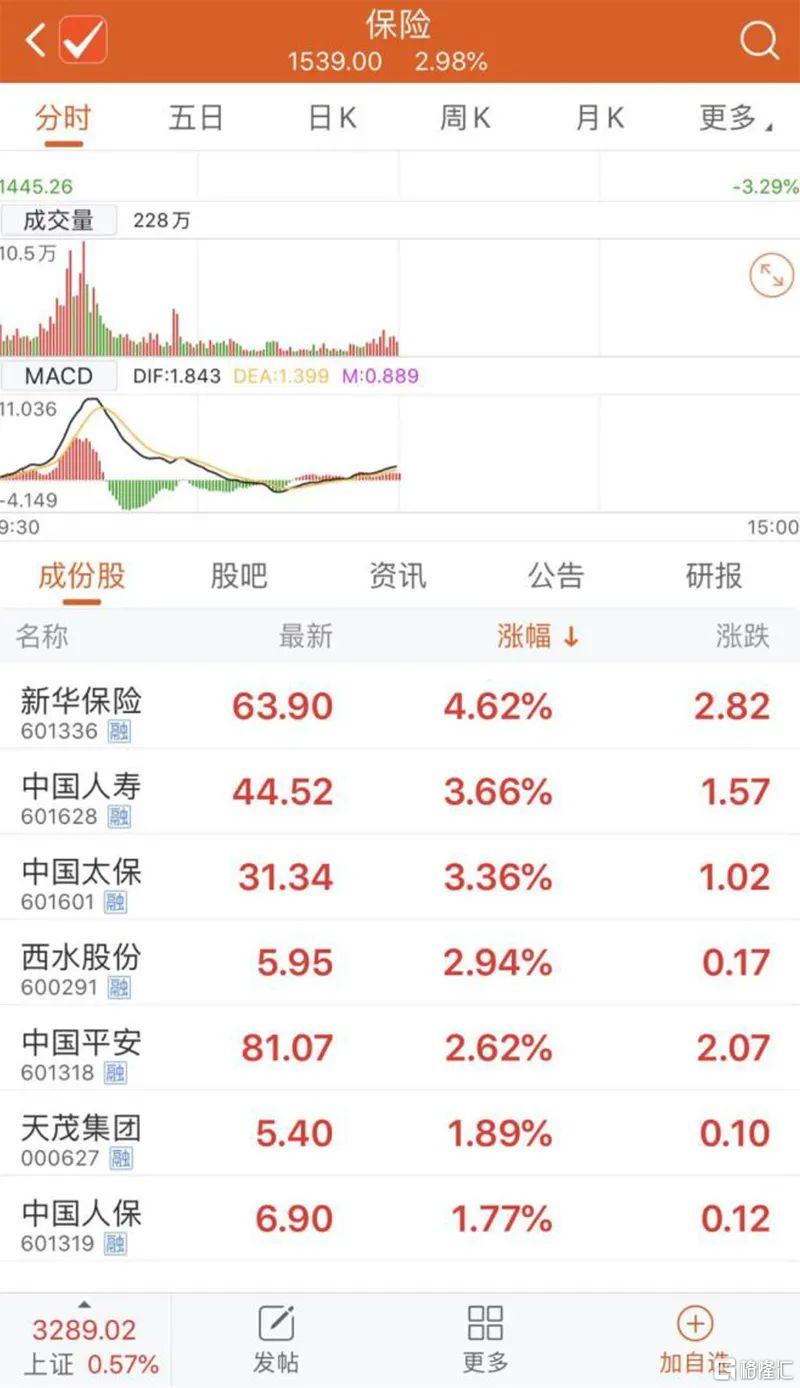The image size is (800, 1388).
Task: Open the 资讯 tab
Action: [x=397, y=576]
